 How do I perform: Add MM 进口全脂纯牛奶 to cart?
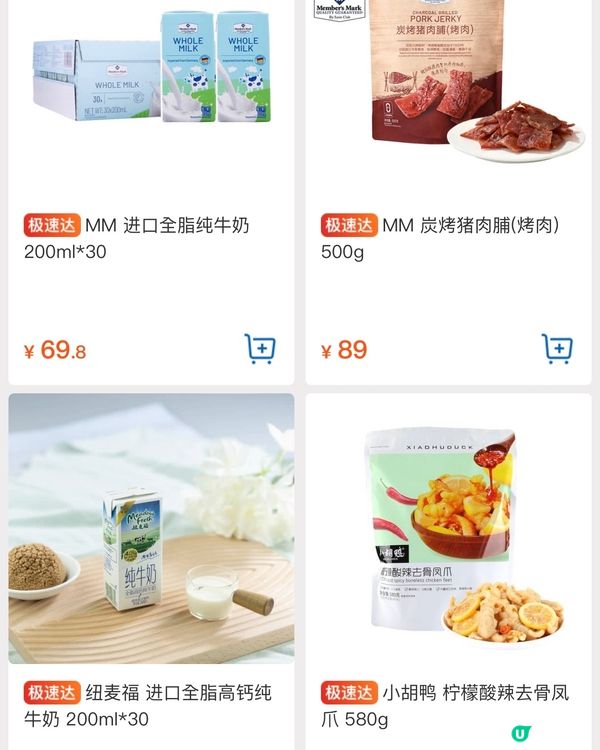coord(260,349)
